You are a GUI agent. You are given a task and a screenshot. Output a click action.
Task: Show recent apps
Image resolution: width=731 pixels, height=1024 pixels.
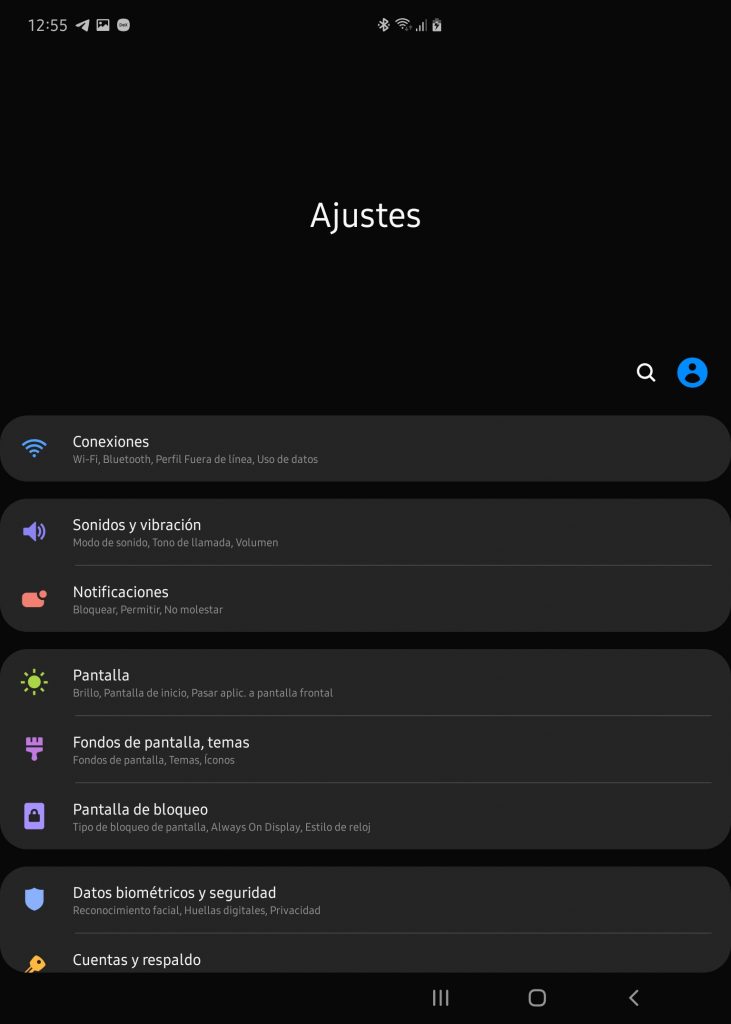pyautogui.click(x=440, y=997)
